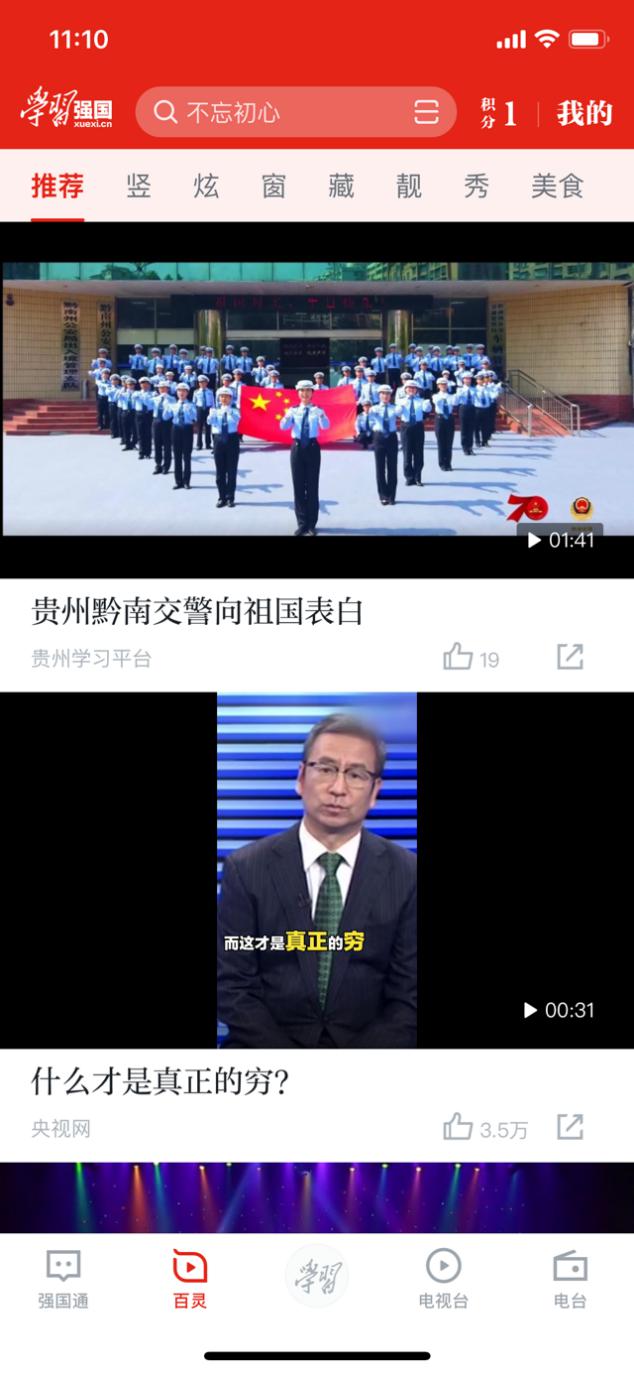Share the 贵州黔南交警向祖国表白 video
This screenshot has height=1374, width=634.
point(570,657)
